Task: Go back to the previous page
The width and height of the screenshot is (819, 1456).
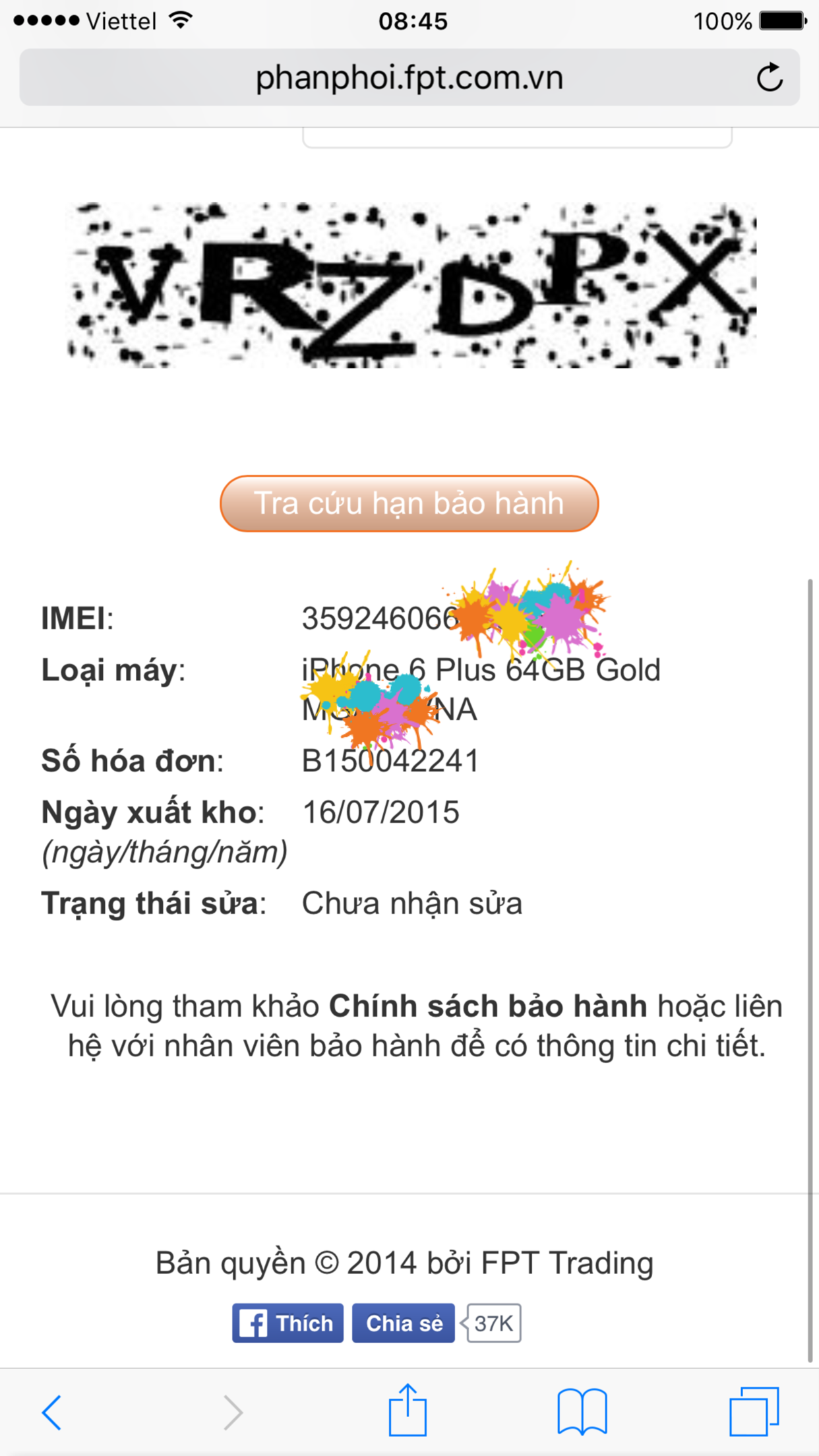Action: click(51, 1412)
